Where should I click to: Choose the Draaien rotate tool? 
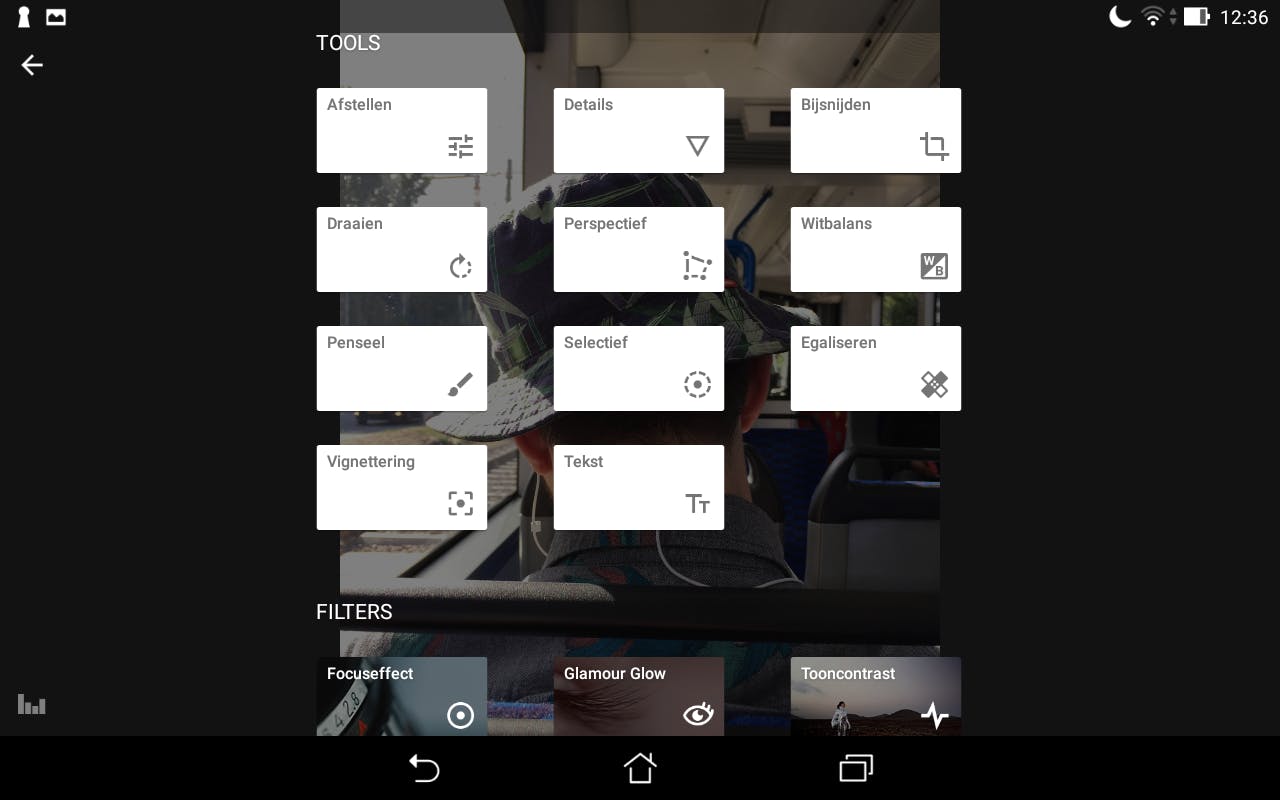[402, 249]
